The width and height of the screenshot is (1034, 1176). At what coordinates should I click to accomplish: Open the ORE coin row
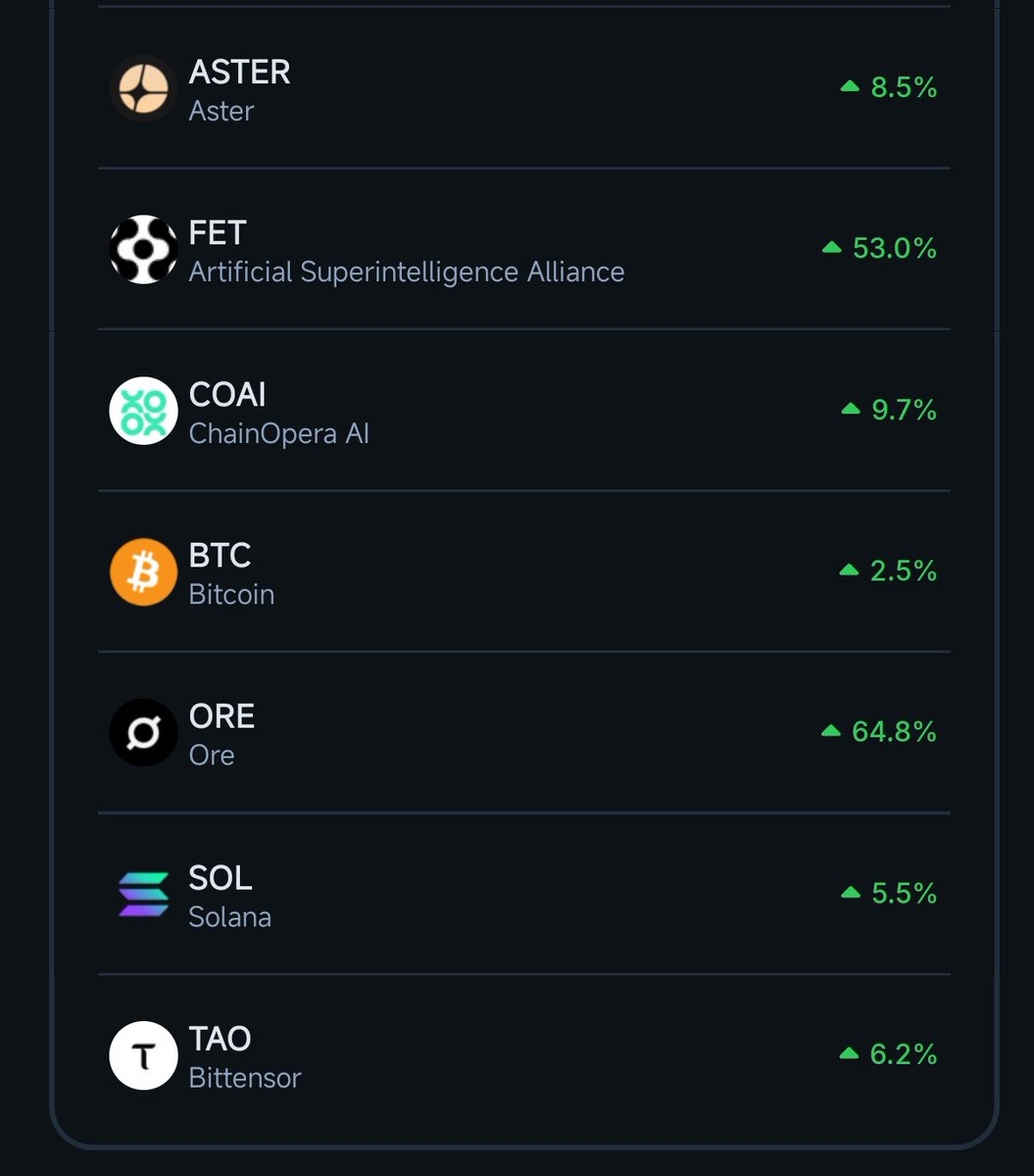523,733
